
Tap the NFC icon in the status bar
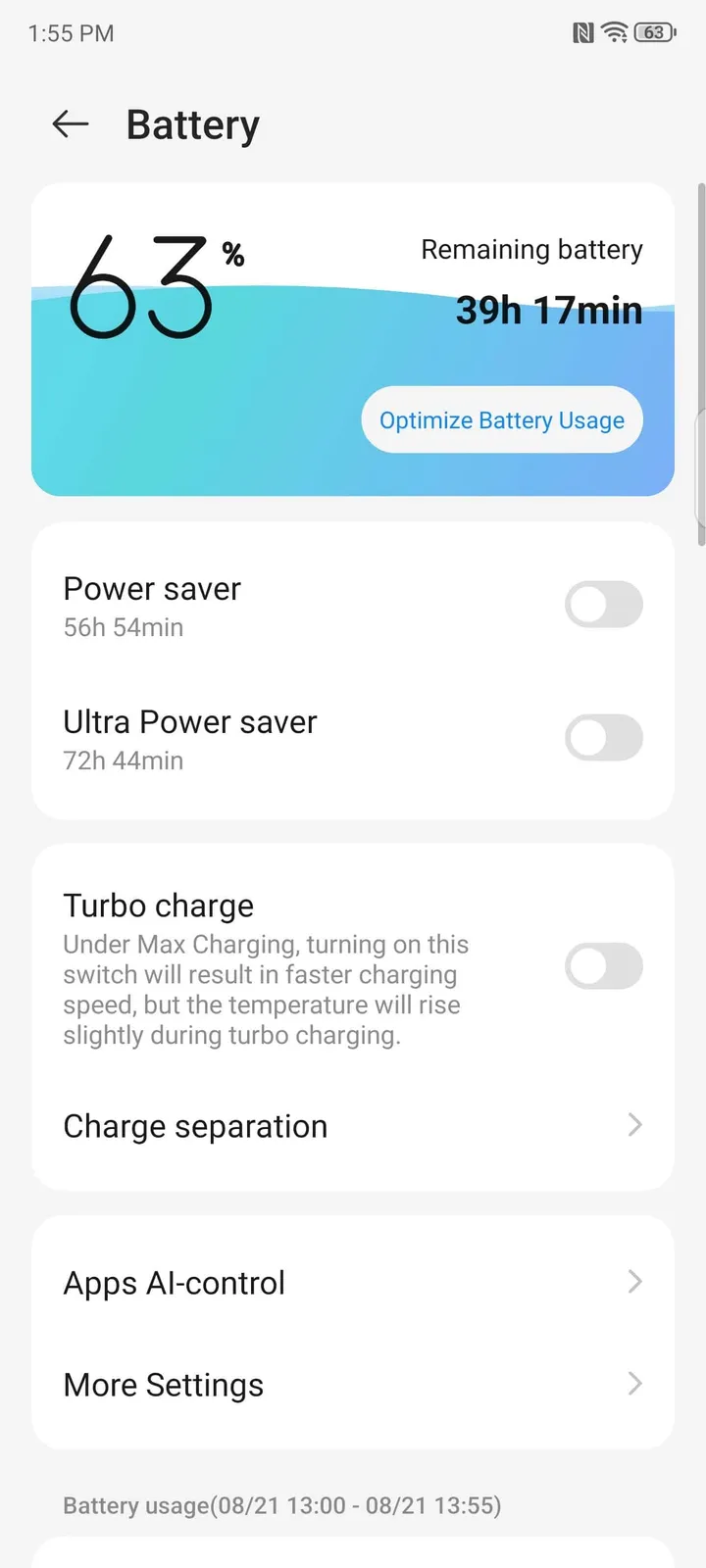pos(582,32)
